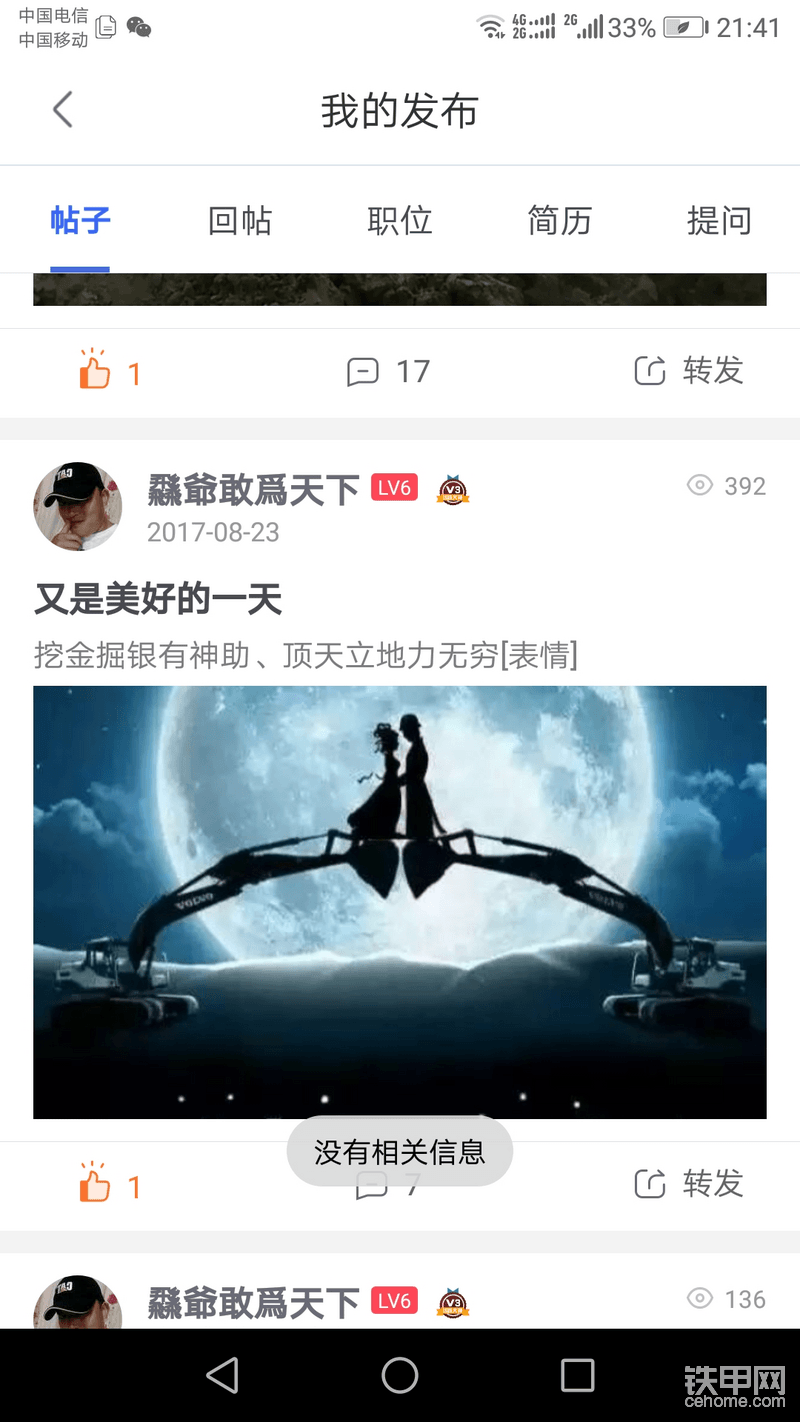Switch to the 职位 tab

tap(399, 221)
